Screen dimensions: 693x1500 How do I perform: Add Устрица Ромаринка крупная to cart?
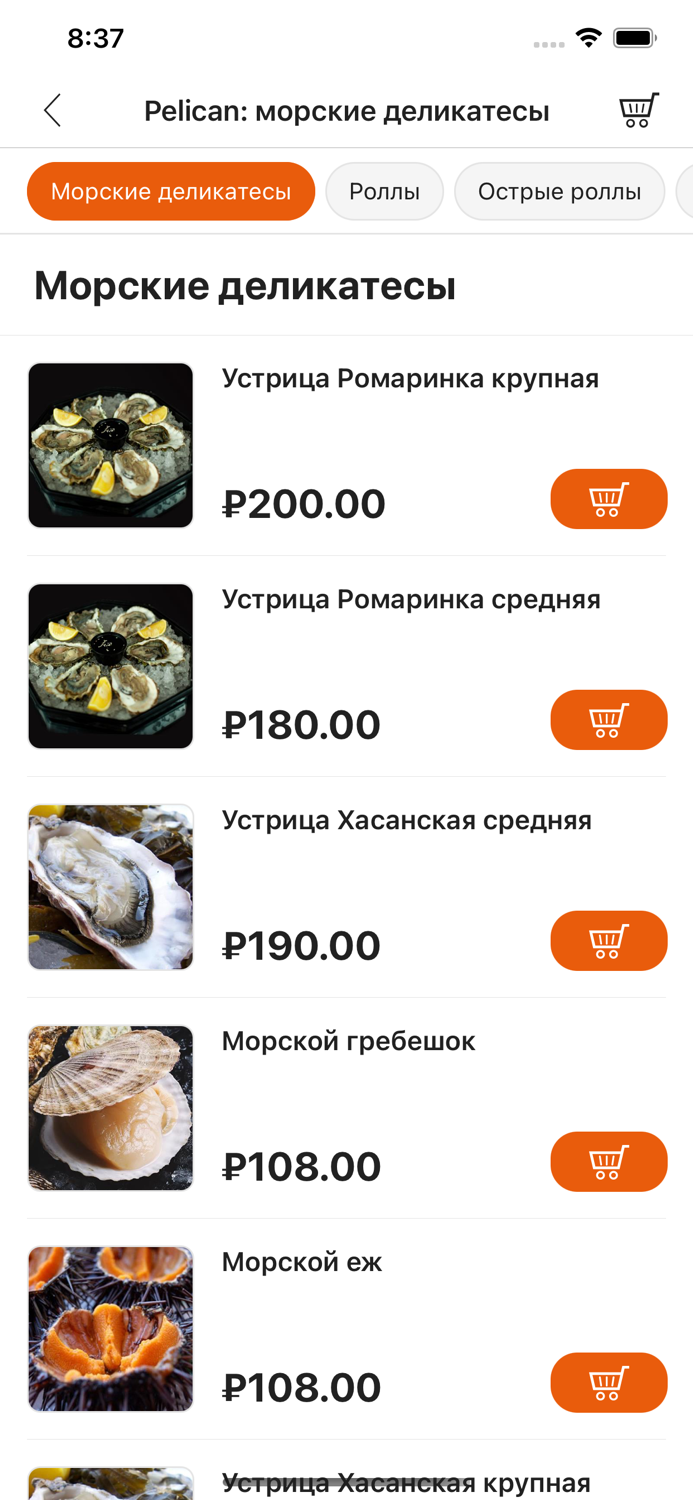(608, 499)
